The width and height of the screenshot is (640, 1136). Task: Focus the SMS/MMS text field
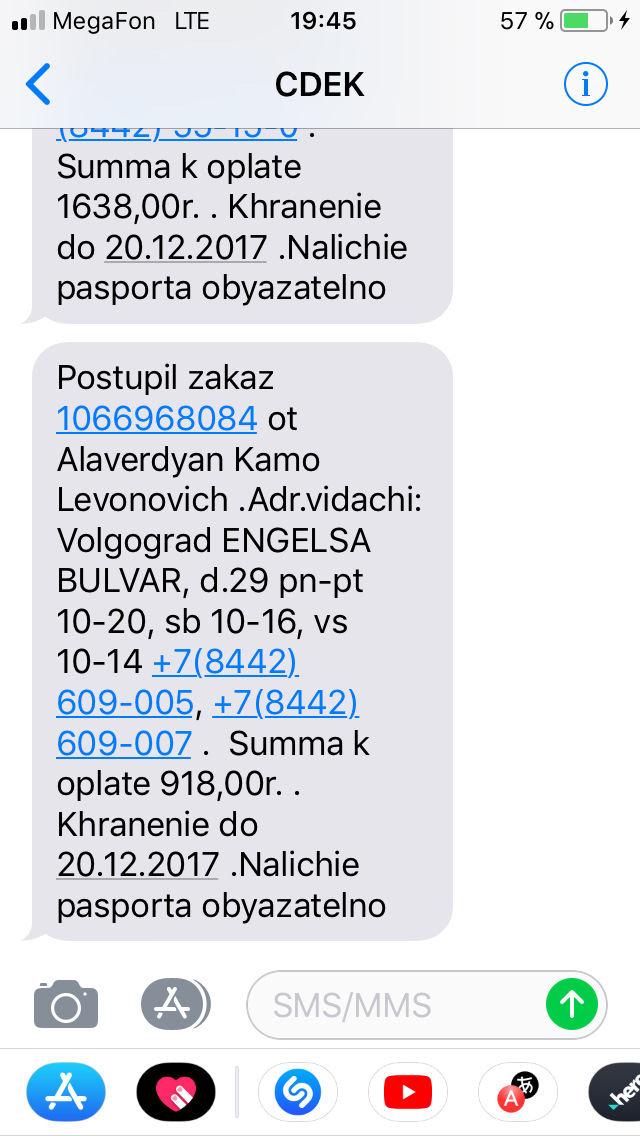coord(390,1004)
